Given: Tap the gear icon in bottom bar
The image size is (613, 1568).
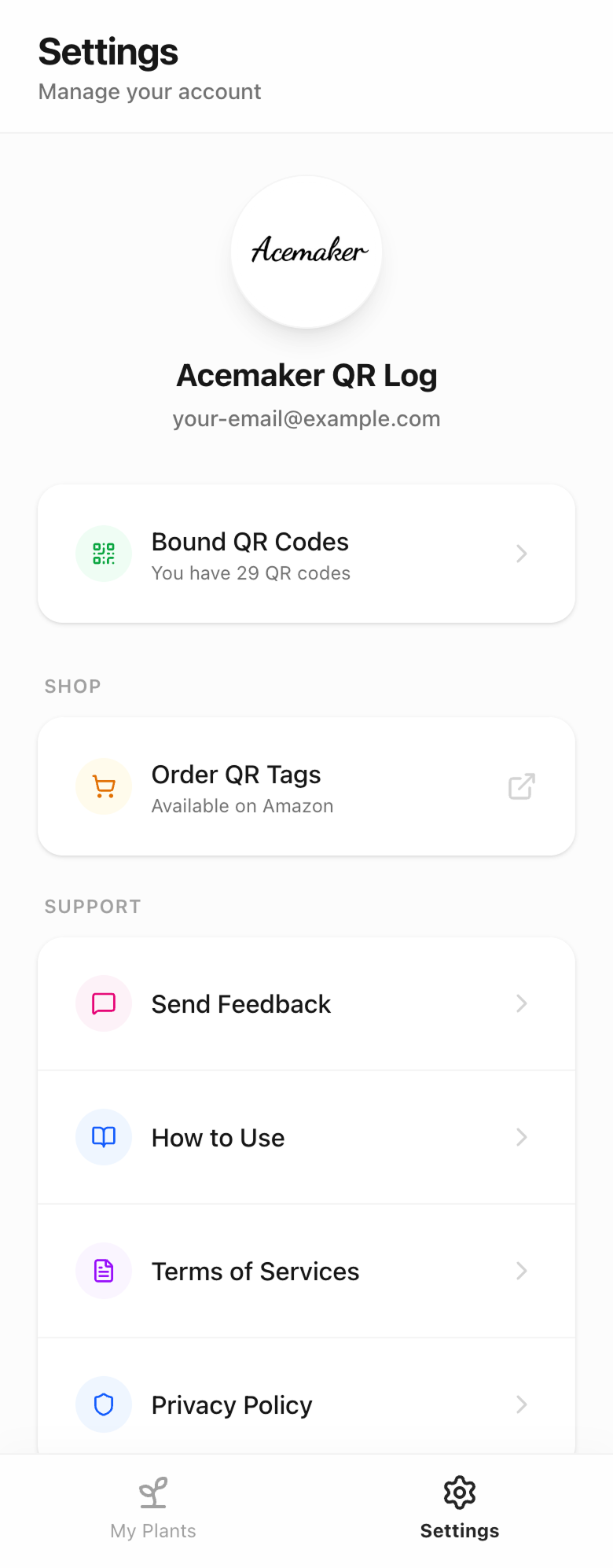Looking at the screenshot, I should tap(459, 1493).
